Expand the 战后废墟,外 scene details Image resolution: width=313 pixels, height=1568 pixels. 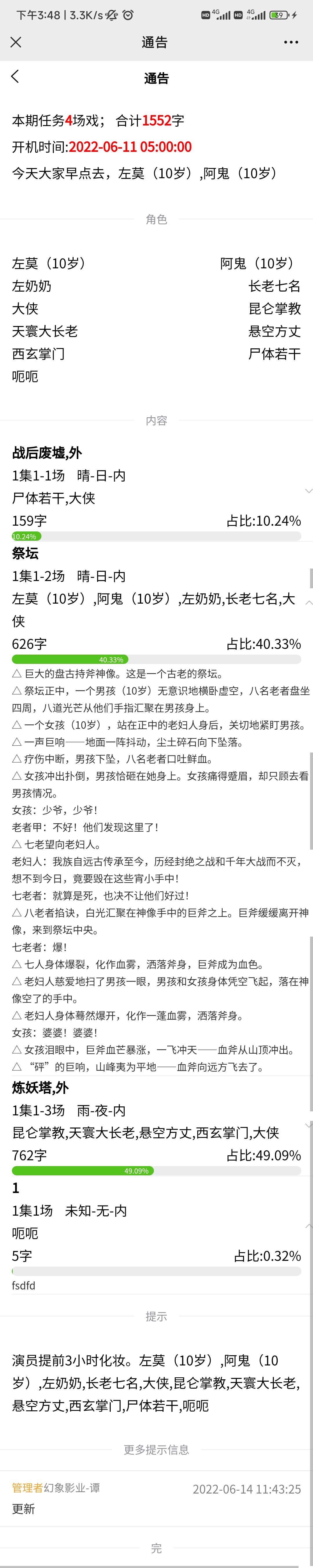(308, 491)
